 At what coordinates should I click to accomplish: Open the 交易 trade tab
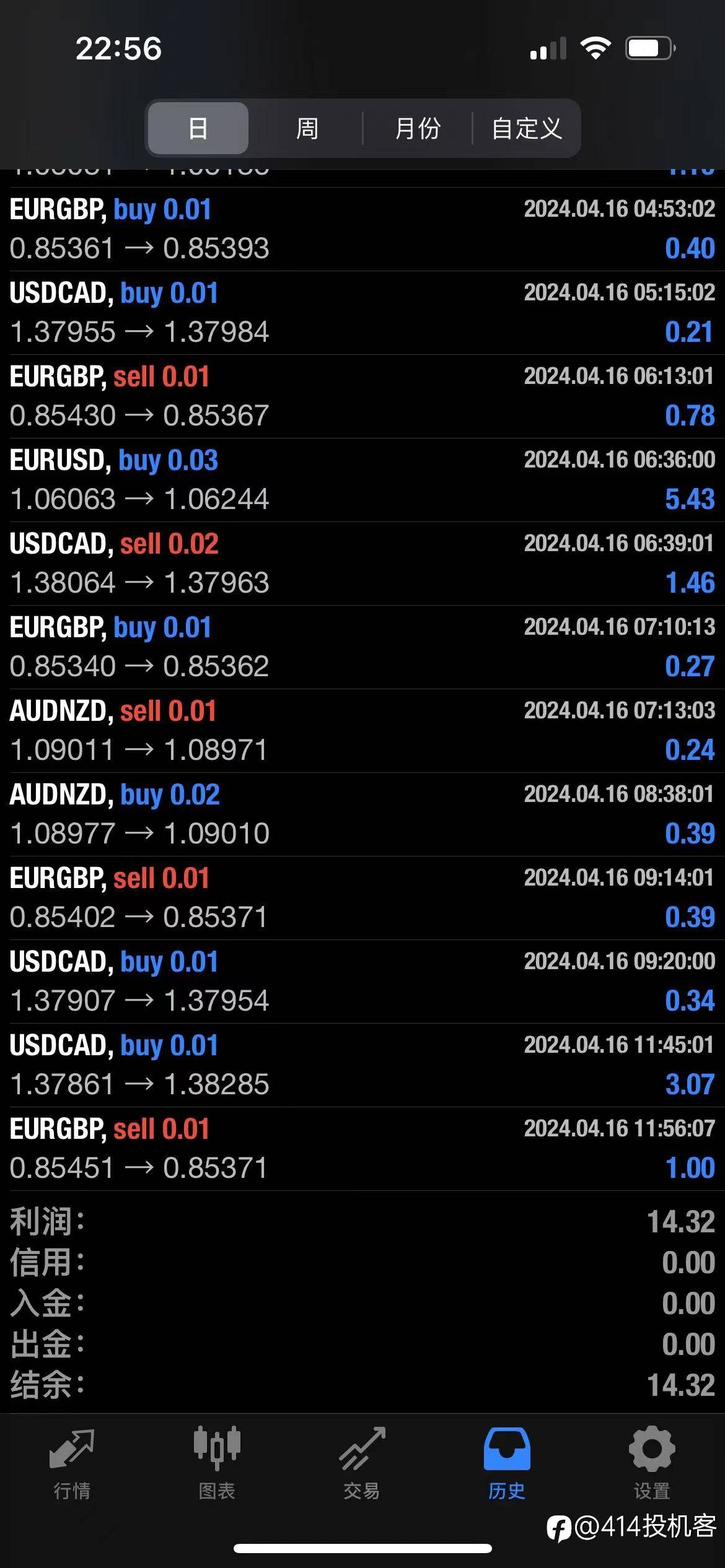(362, 1463)
